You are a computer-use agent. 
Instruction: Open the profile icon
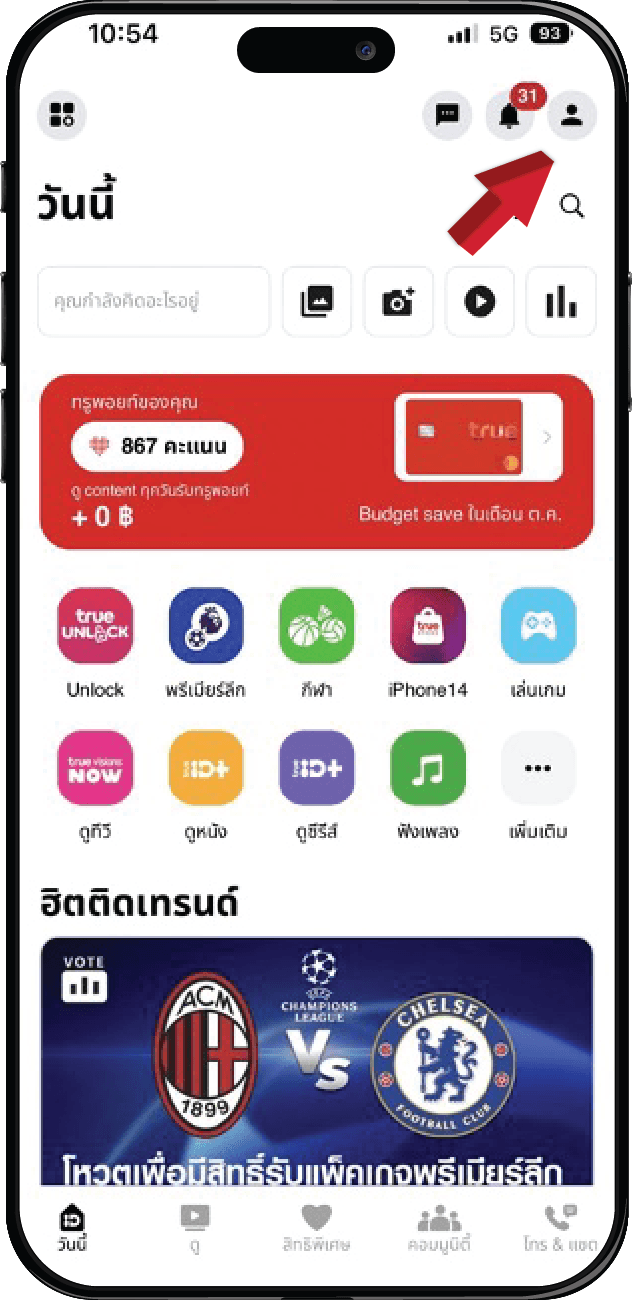click(x=571, y=115)
